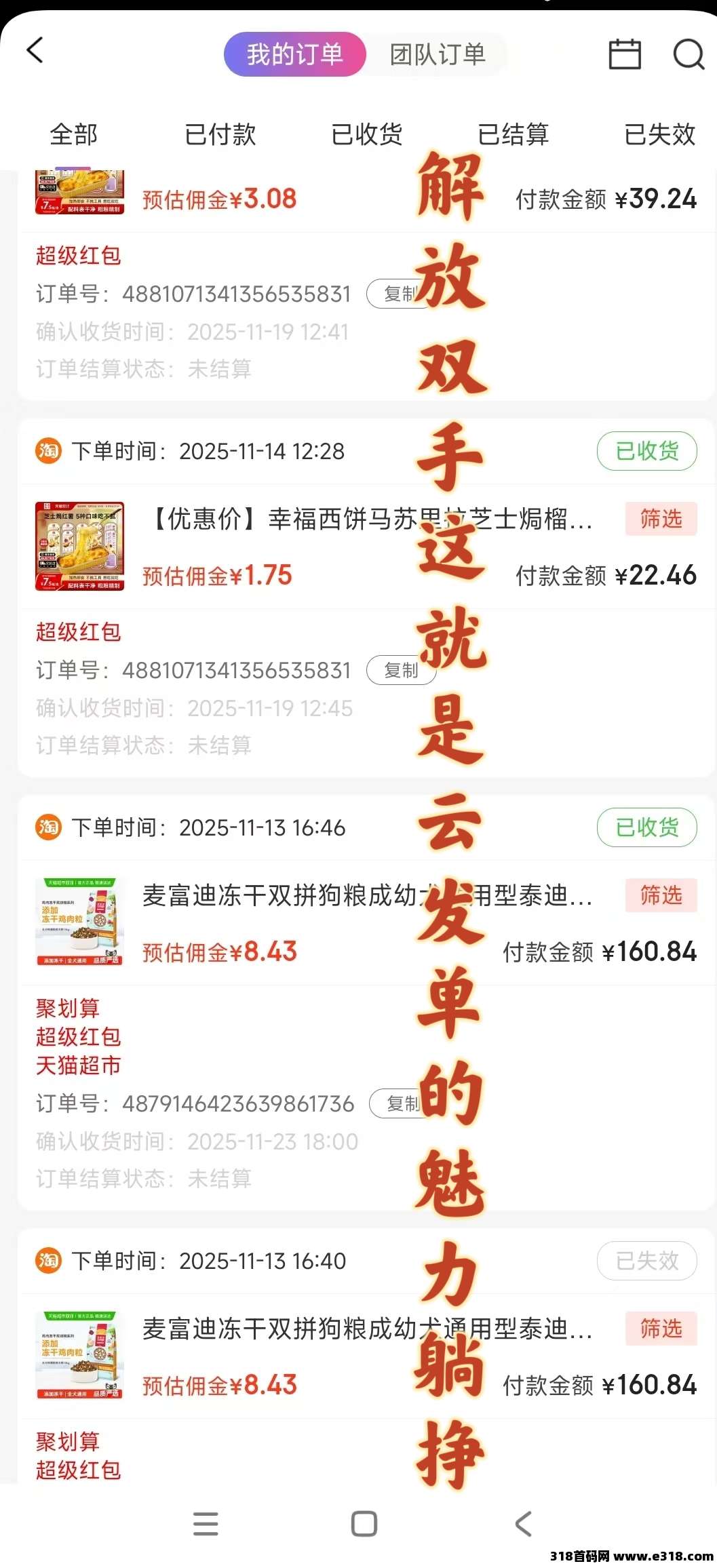This screenshot has height=1568, width=717.
Task: Show 已付款 orders
Action: pyautogui.click(x=220, y=134)
